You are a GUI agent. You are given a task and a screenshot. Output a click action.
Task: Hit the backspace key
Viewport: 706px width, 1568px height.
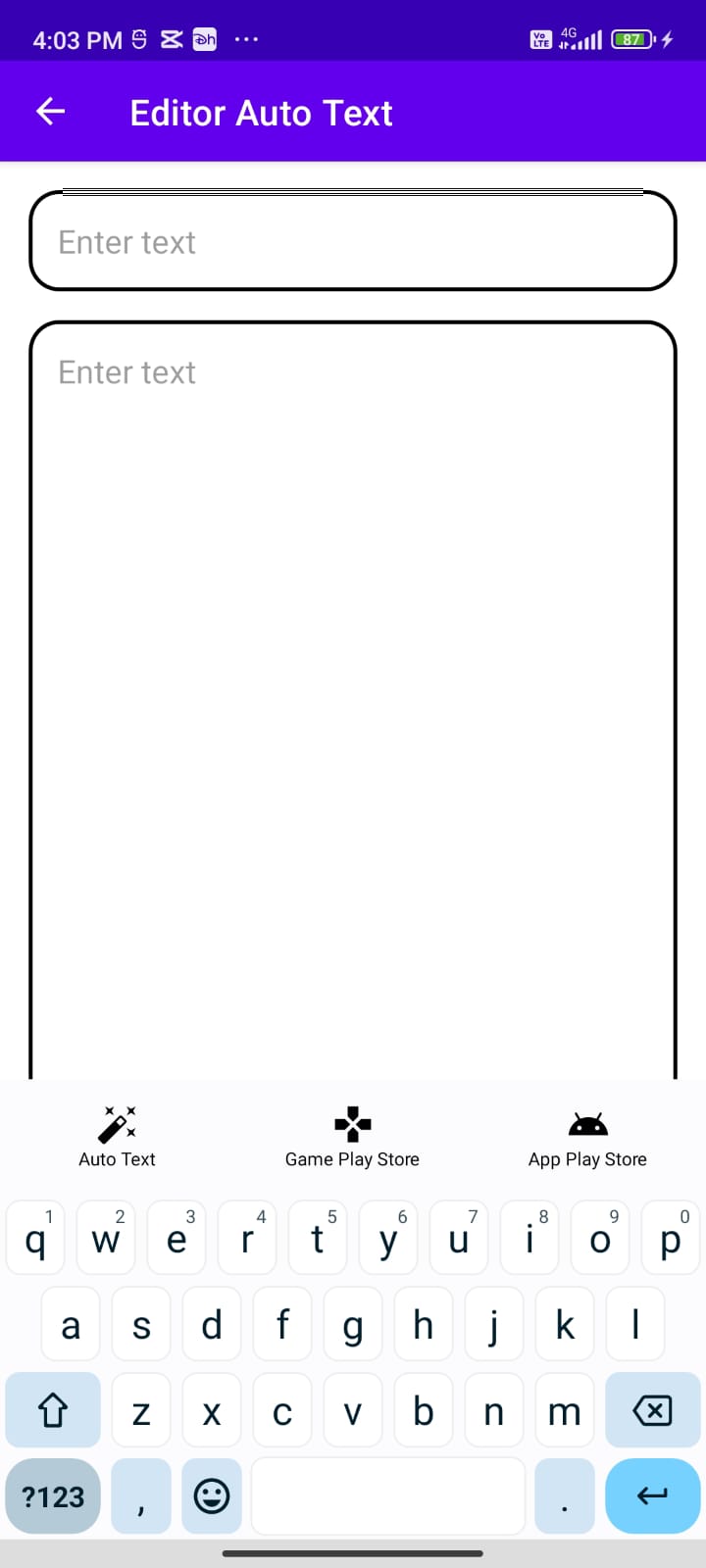coord(652,1411)
